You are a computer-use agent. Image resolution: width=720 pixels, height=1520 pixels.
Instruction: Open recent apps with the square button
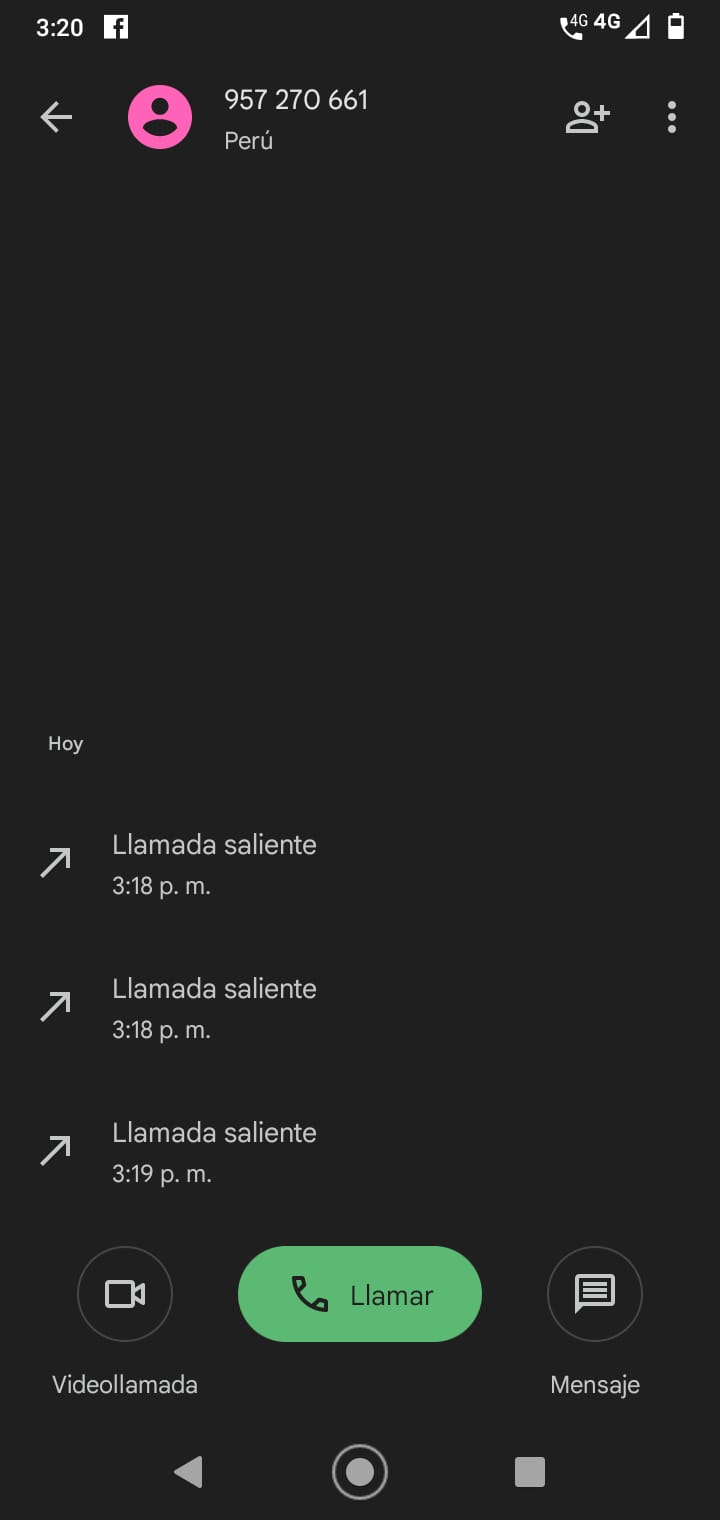530,1472
